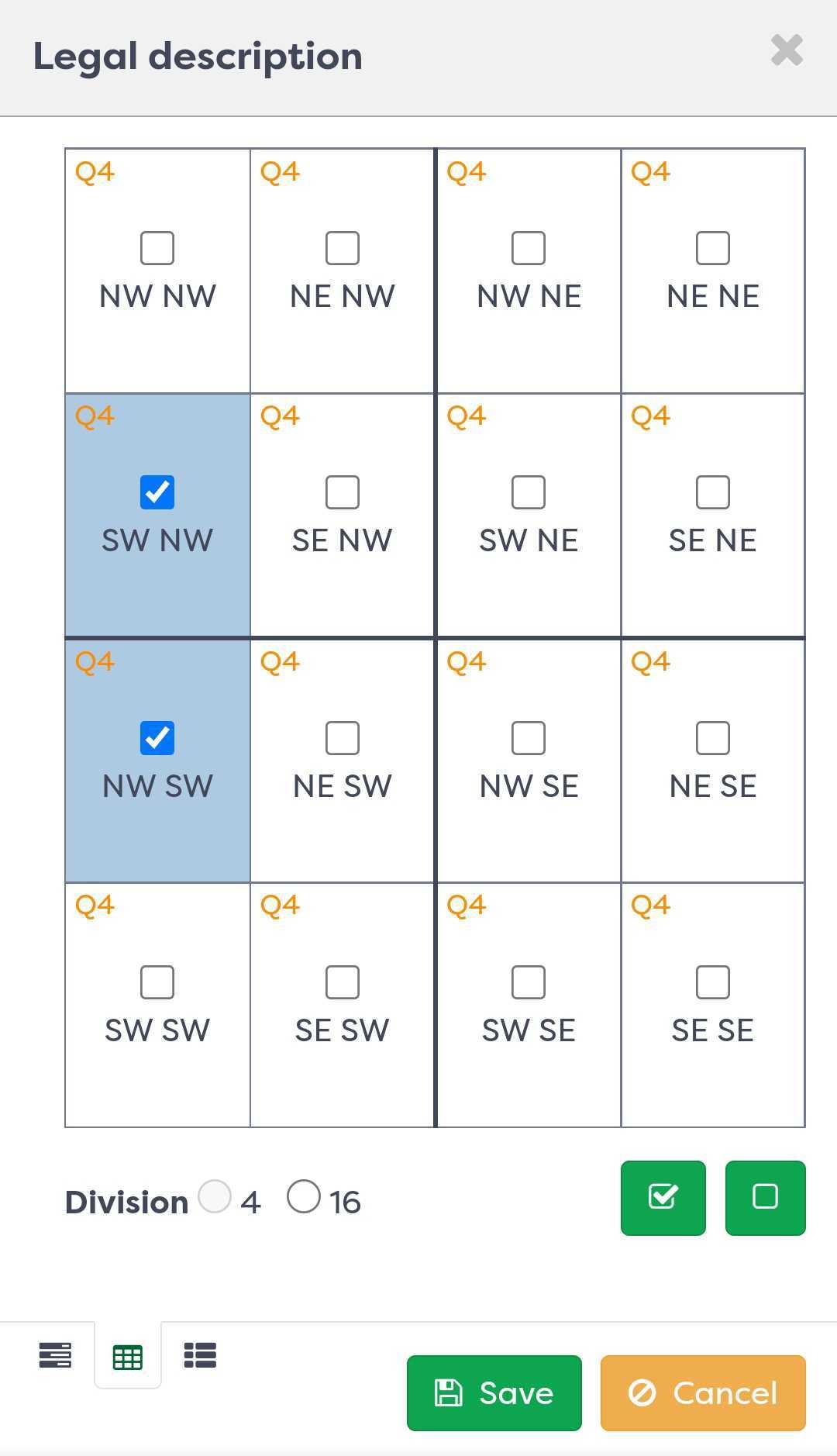The image size is (837, 1456).
Task: Uncheck the SW NW box
Action: (x=157, y=492)
